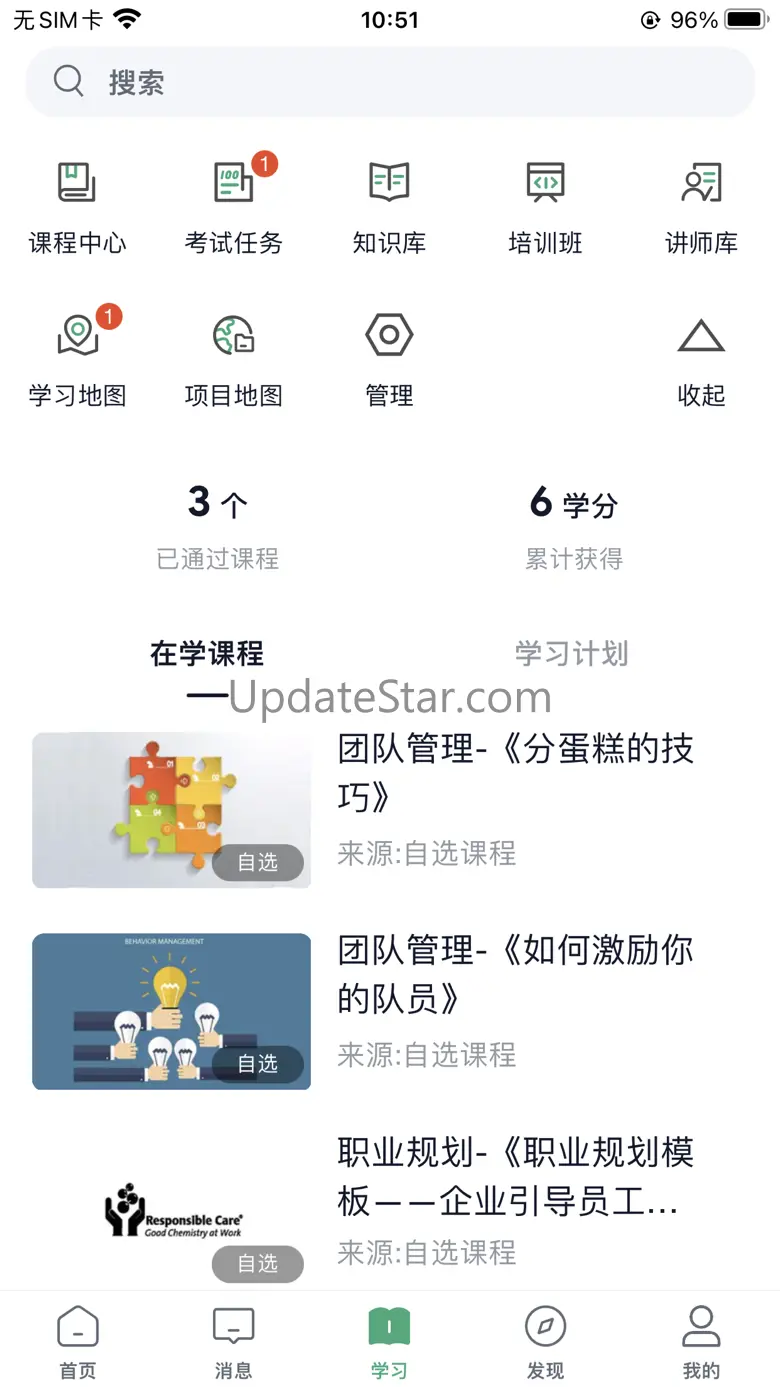Collapse the shortcut grid with 收起
The height and width of the screenshot is (1387, 780).
tap(701, 358)
